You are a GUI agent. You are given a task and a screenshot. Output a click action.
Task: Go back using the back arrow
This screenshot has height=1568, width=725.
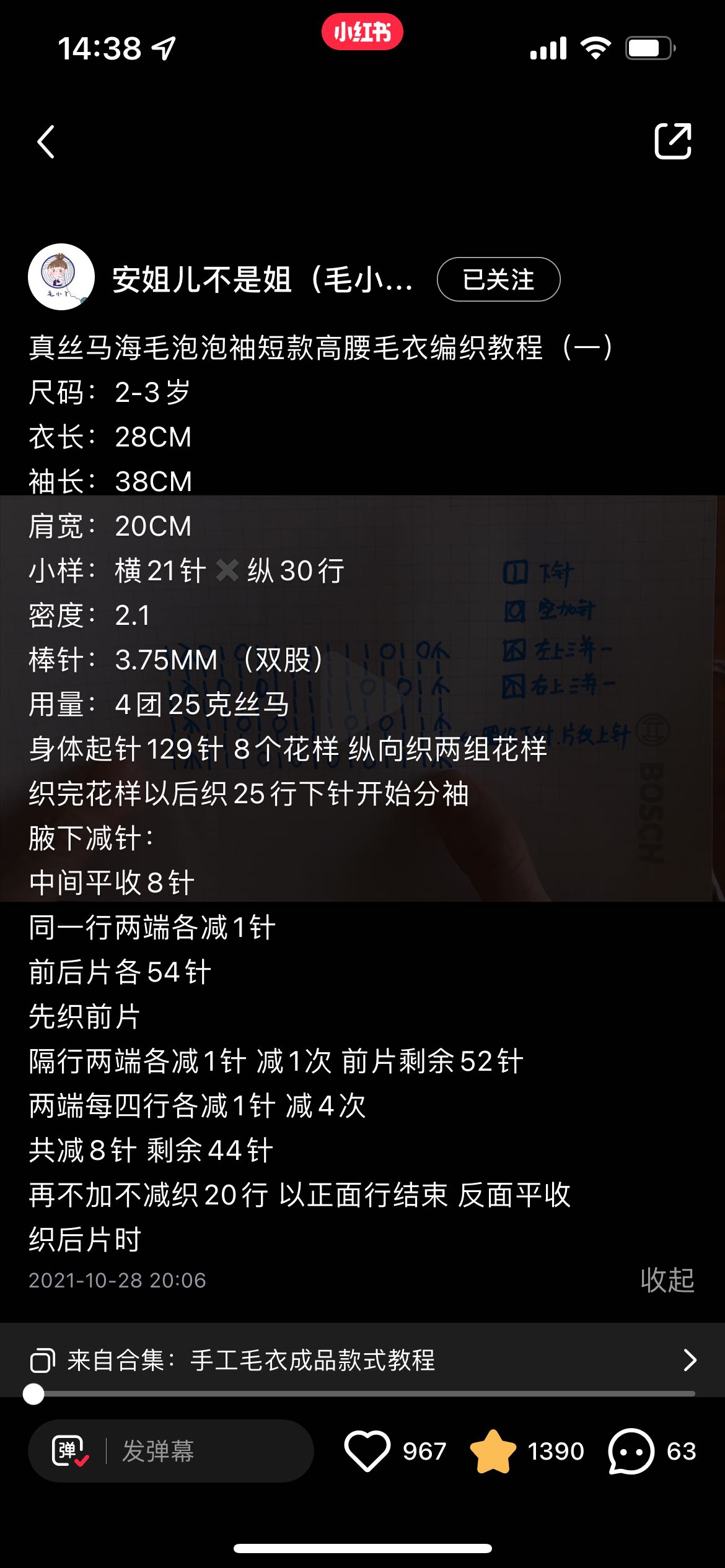pos(46,142)
